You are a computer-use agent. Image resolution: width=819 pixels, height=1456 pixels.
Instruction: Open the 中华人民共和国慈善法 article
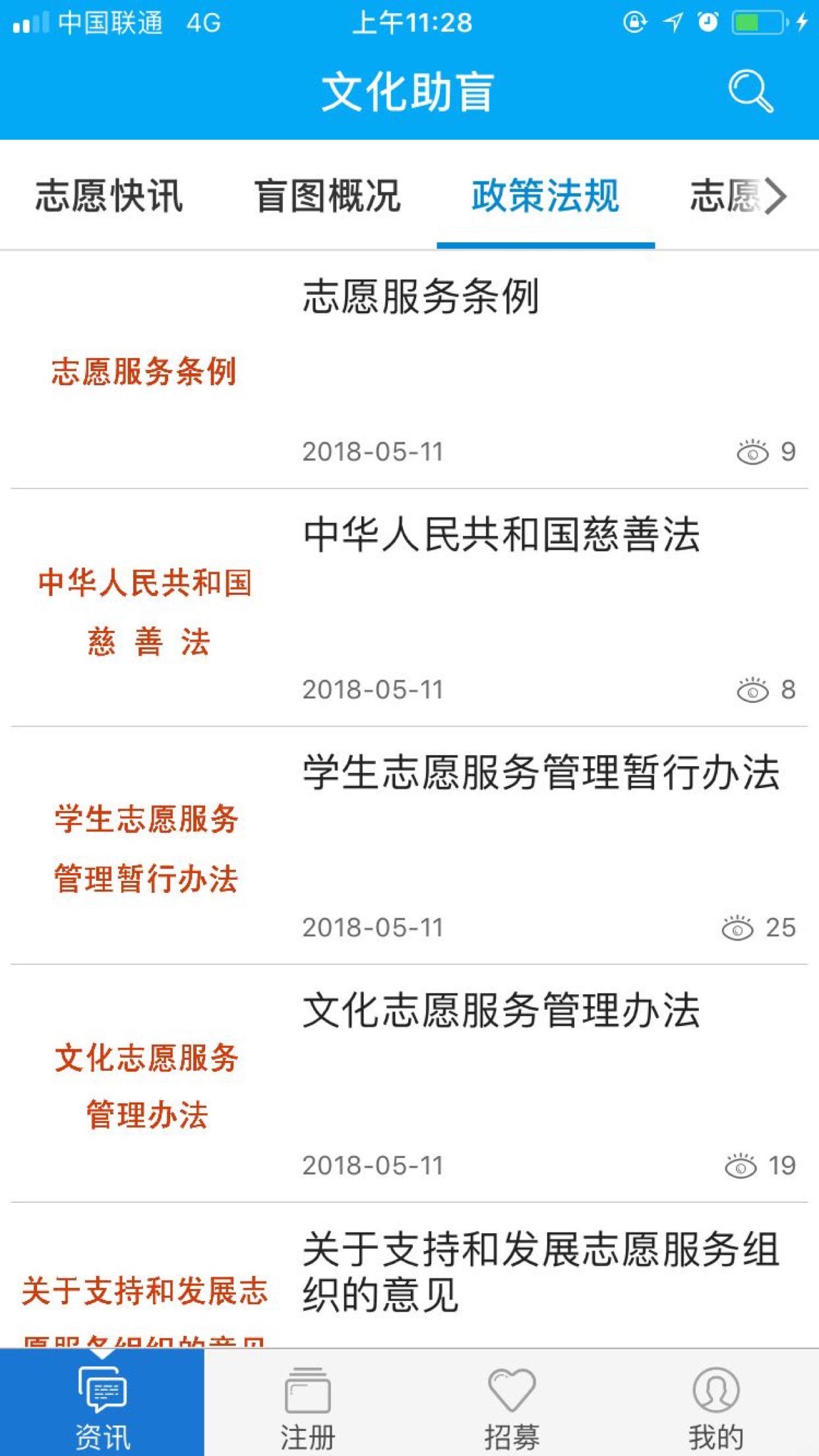point(504,534)
